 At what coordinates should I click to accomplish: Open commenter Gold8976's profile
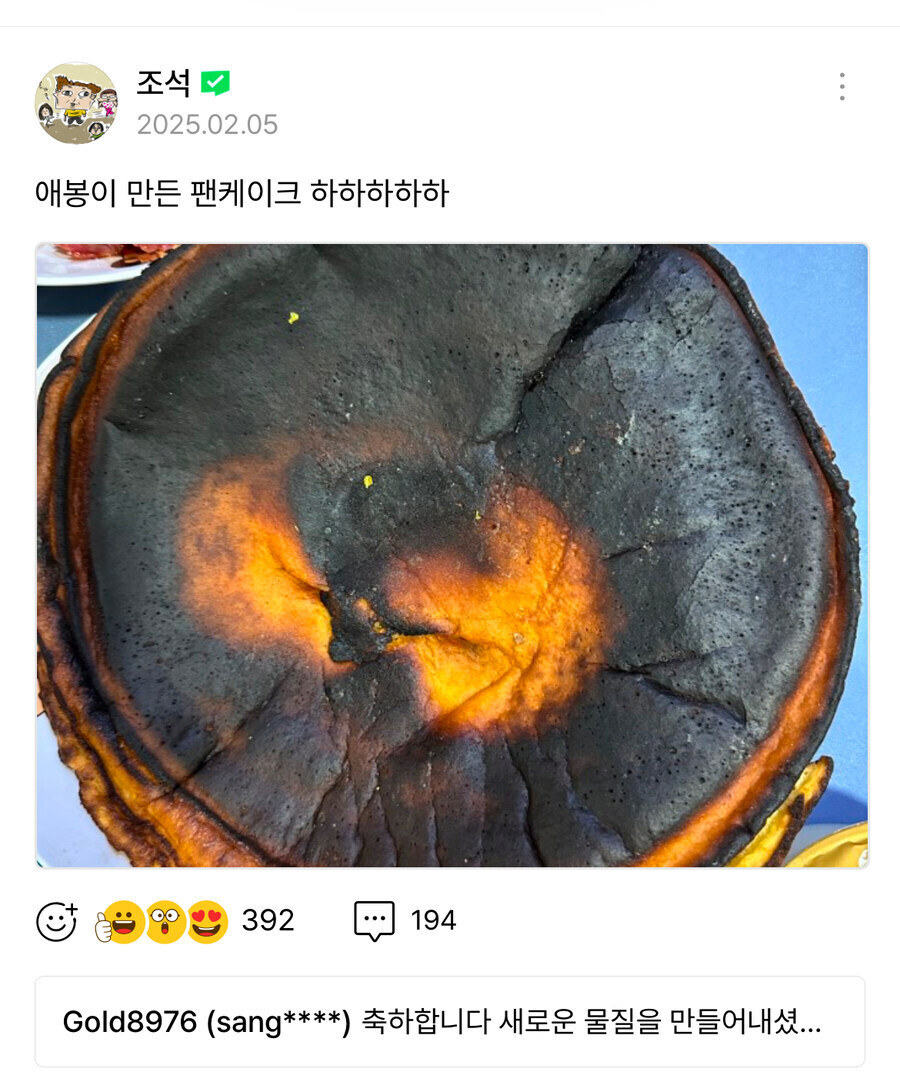pos(120,1020)
